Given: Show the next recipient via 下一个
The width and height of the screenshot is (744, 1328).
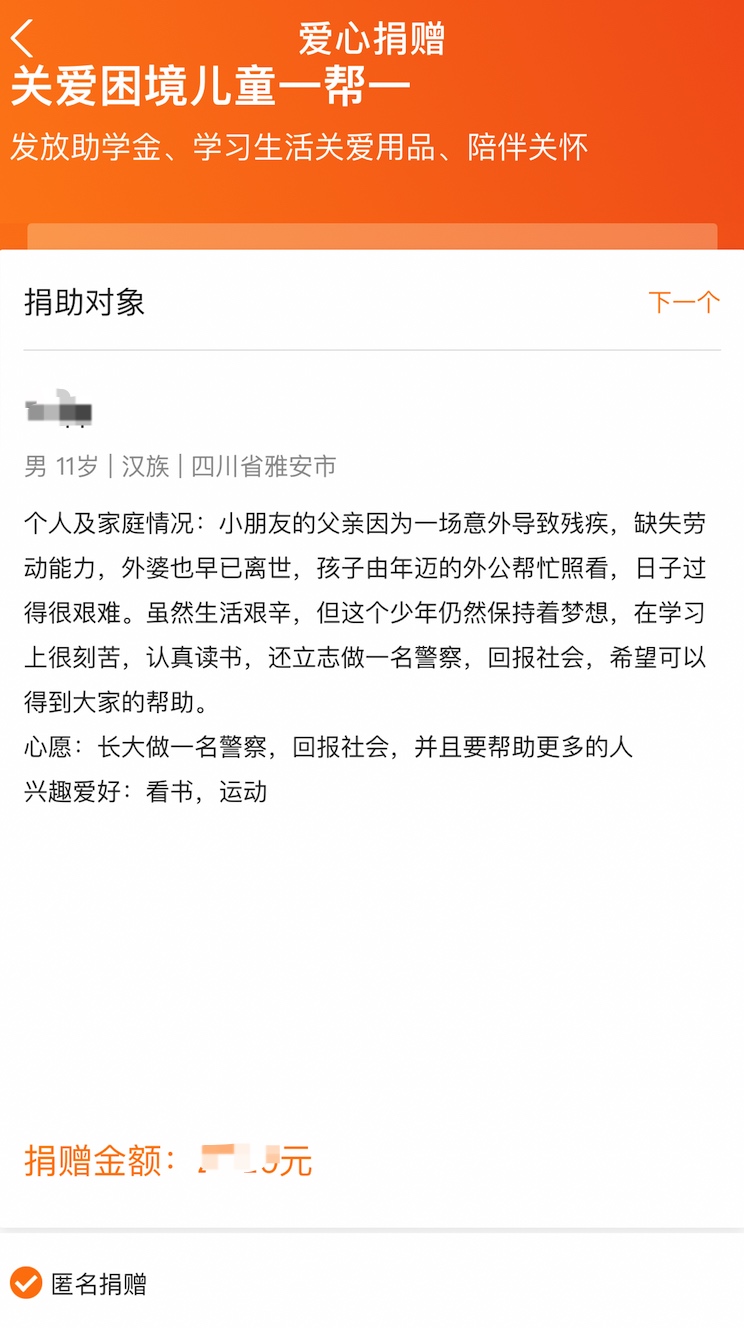Looking at the screenshot, I should pos(684,302).
